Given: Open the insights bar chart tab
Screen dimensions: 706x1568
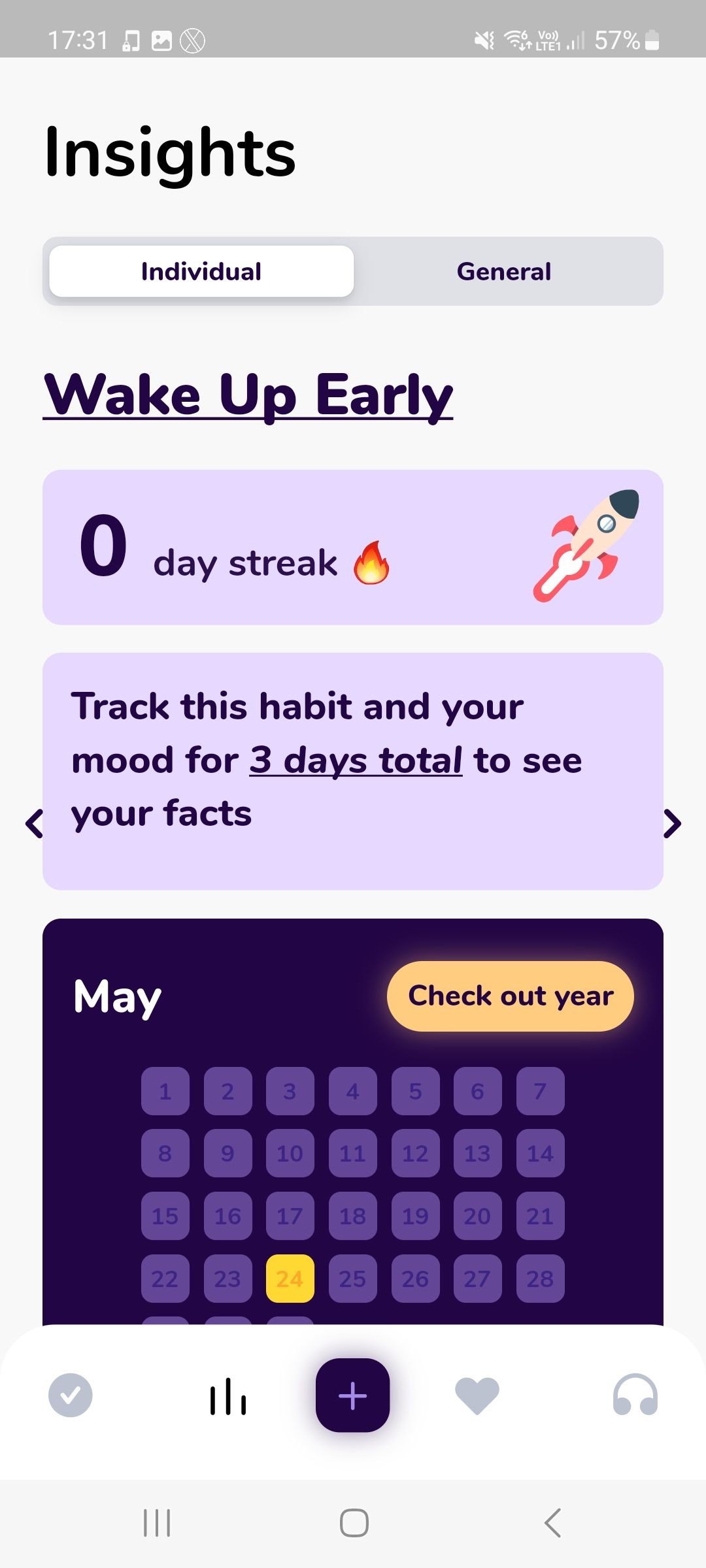Looking at the screenshot, I should (228, 1396).
